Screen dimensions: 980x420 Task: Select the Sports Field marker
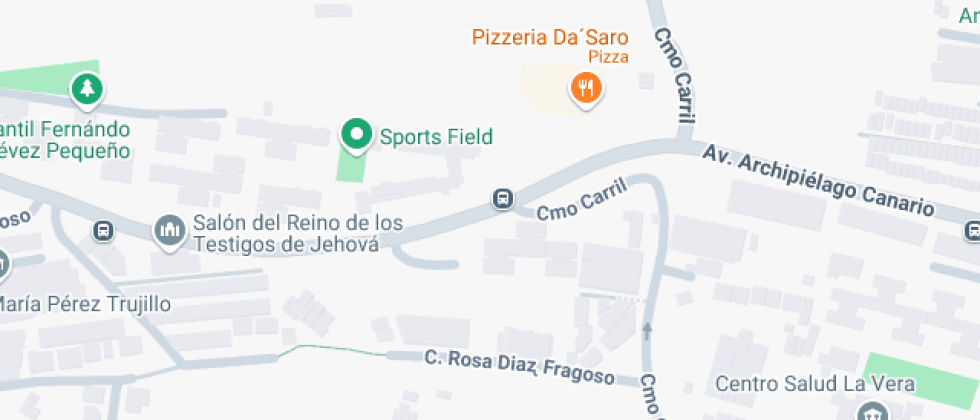[356, 134]
